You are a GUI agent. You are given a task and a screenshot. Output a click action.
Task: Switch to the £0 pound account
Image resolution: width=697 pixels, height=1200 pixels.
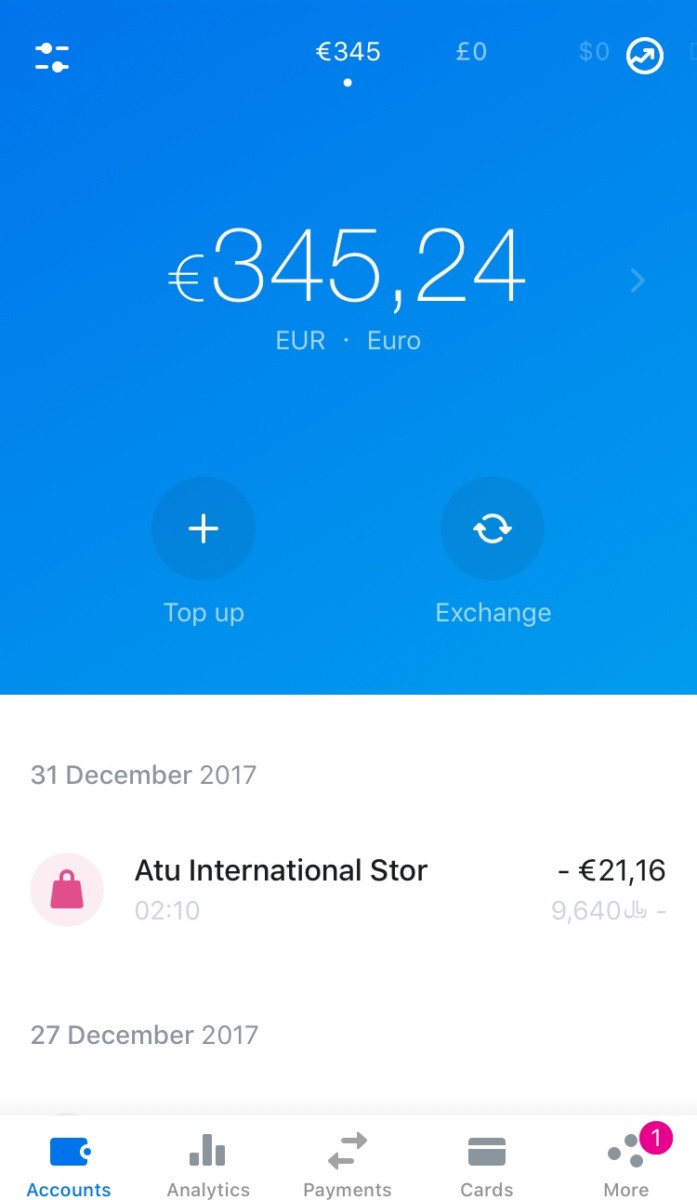click(471, 52)
